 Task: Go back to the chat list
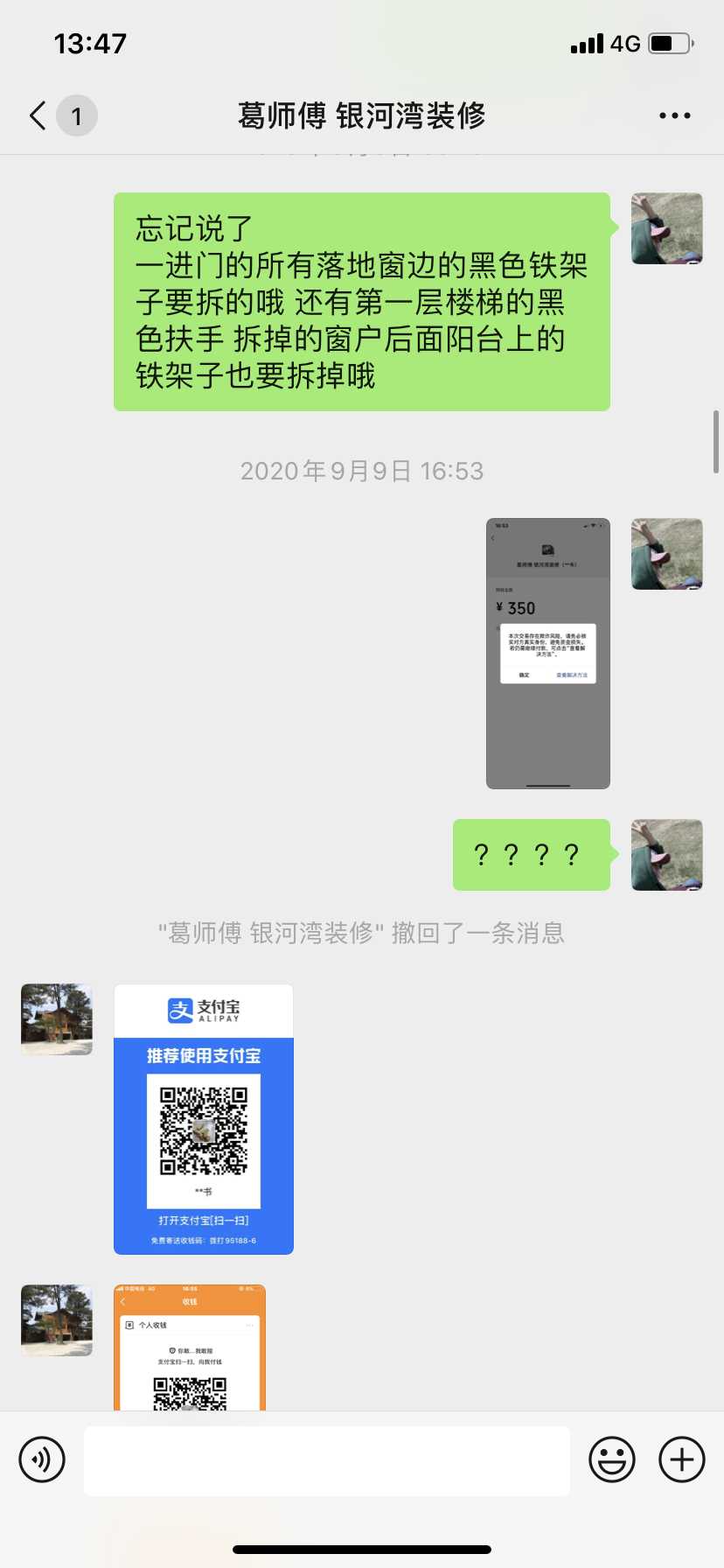pyautogui.click(x=38, y=115)
